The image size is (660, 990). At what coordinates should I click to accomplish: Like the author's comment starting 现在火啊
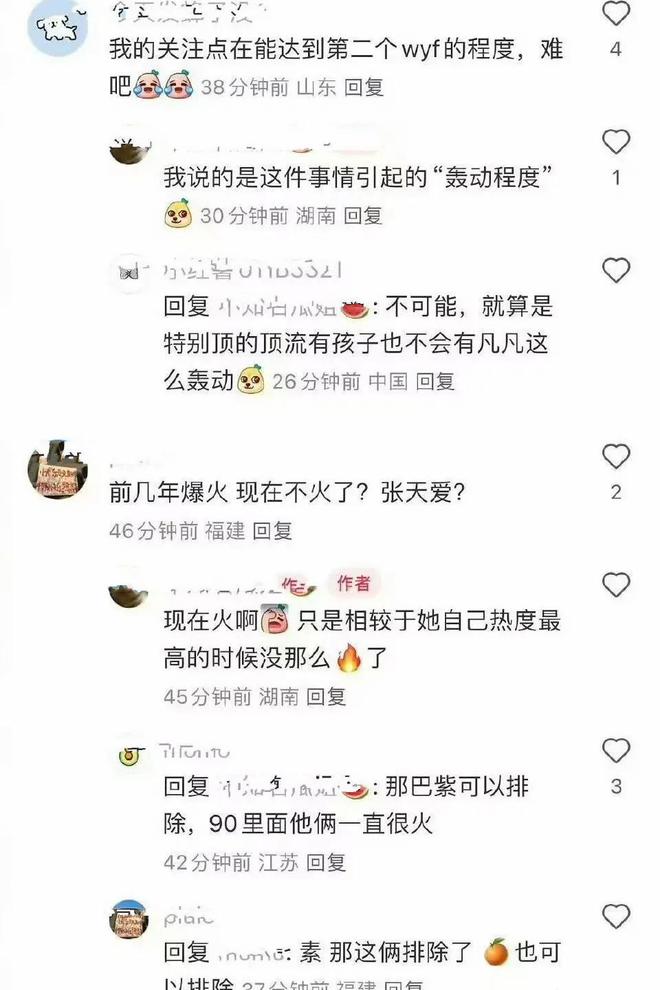click(617, 585)
